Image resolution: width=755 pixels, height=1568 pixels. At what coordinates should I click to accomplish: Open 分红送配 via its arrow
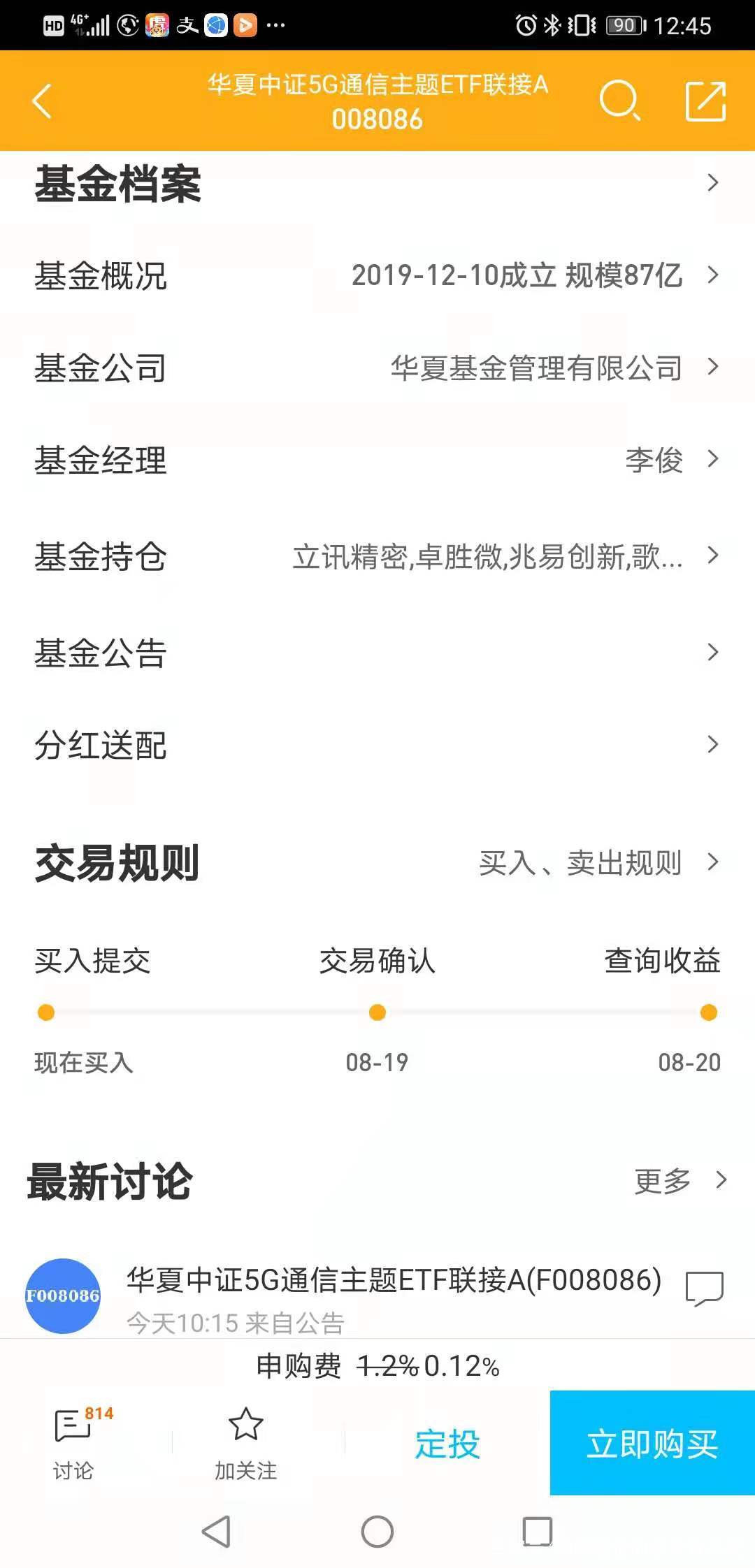[712, 746]
